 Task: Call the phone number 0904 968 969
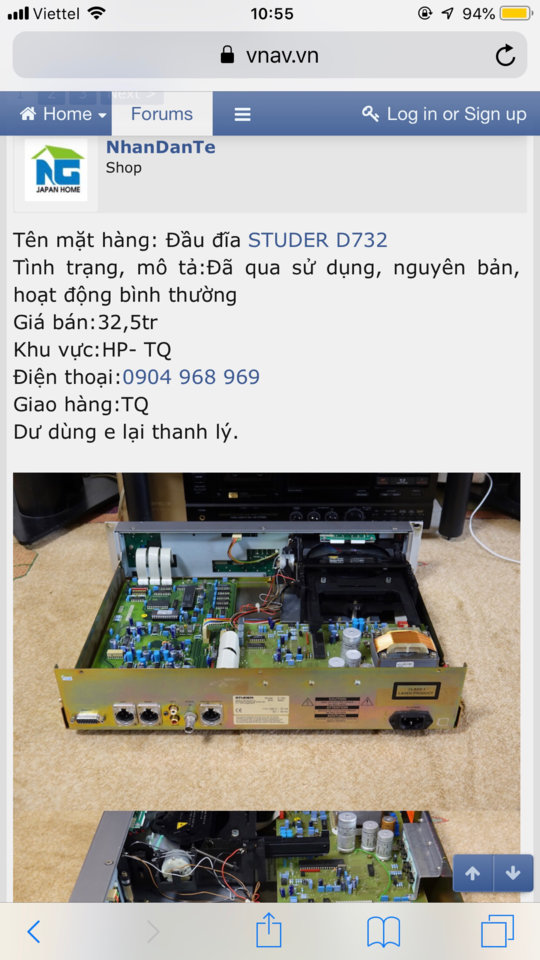[191, 377]
